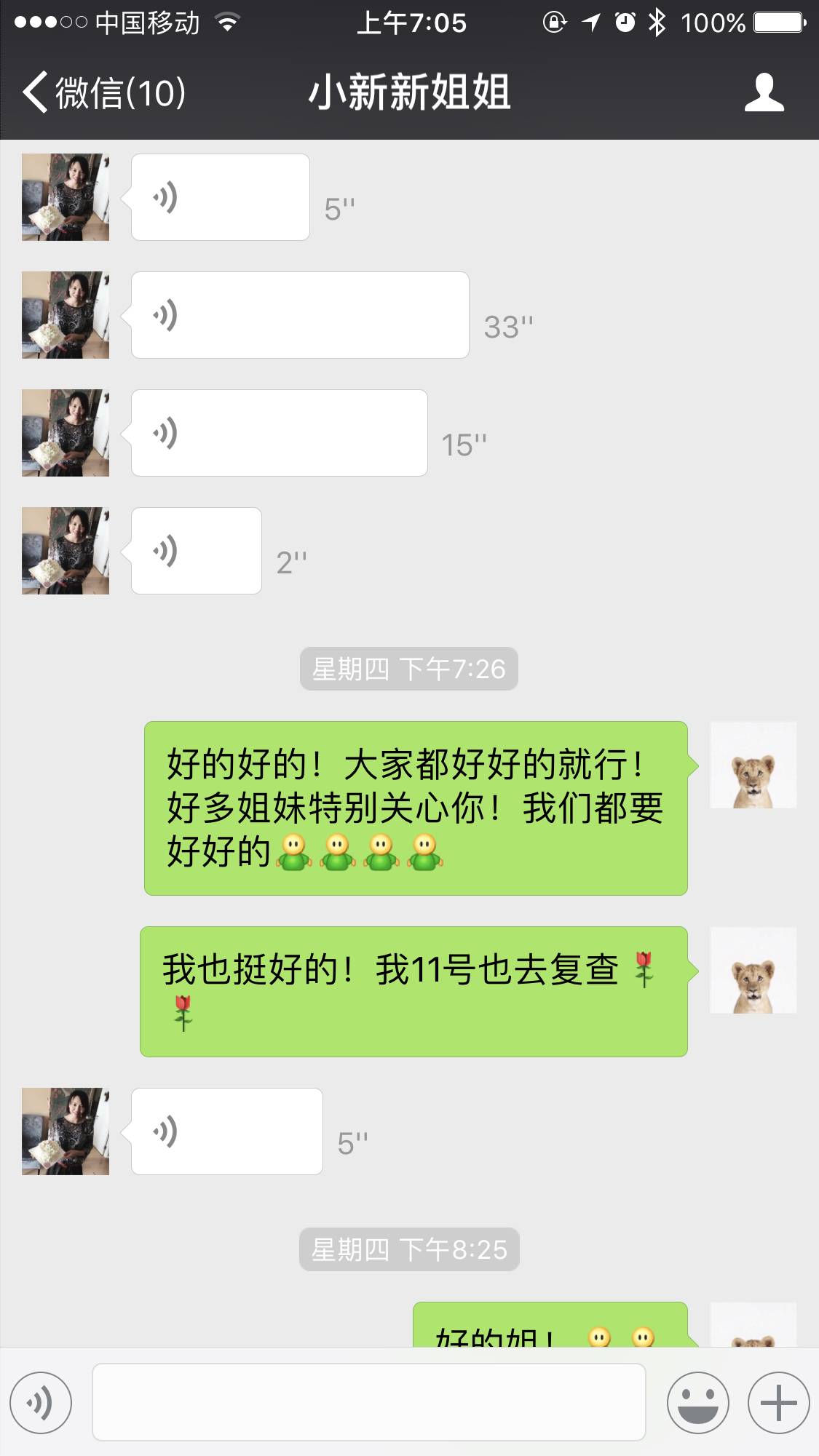
Task: Go back to the 微信 chat list
Action: click(102, 92)
